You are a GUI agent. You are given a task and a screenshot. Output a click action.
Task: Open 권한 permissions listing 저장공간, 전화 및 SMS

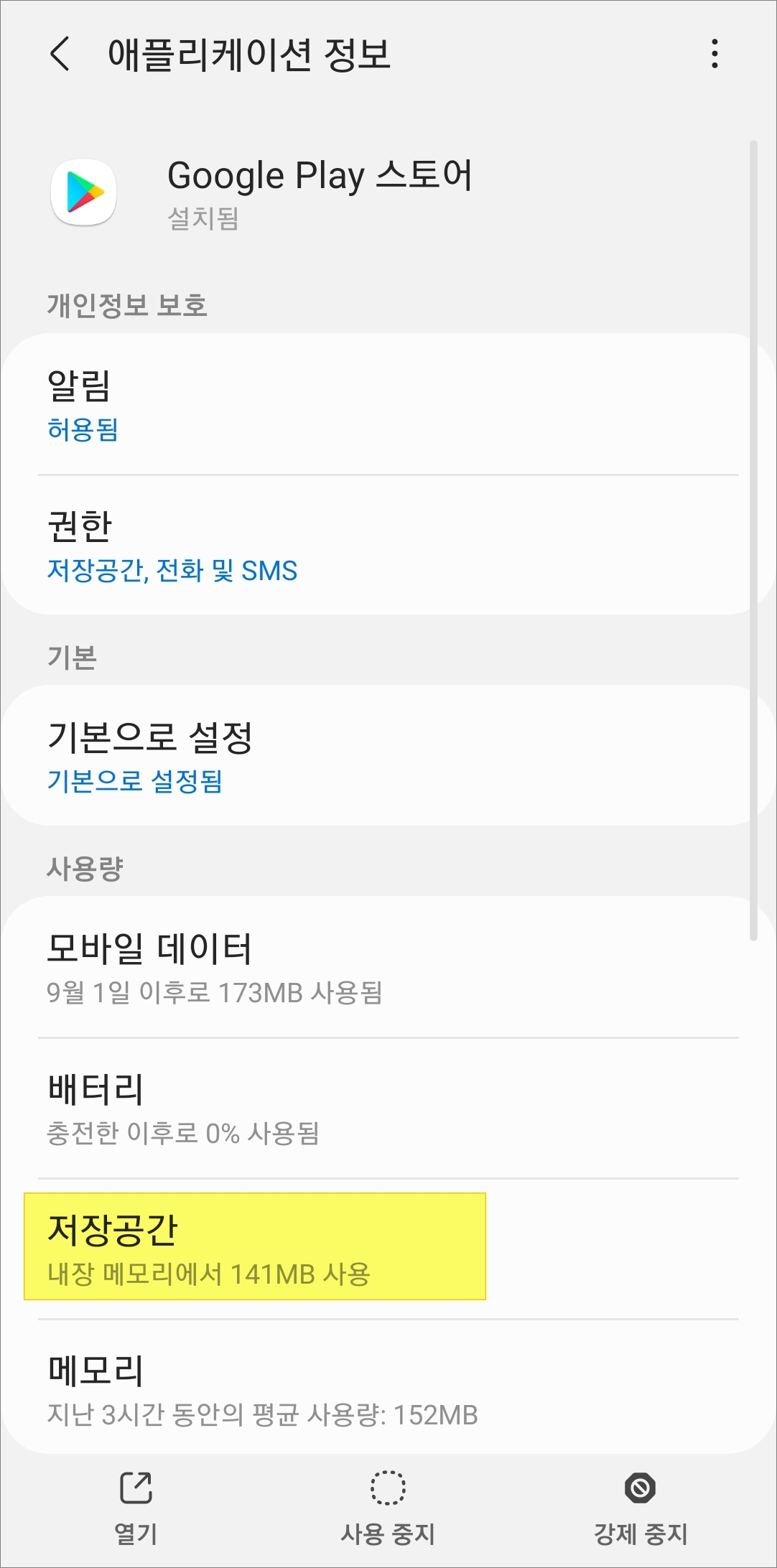(388, 546)
